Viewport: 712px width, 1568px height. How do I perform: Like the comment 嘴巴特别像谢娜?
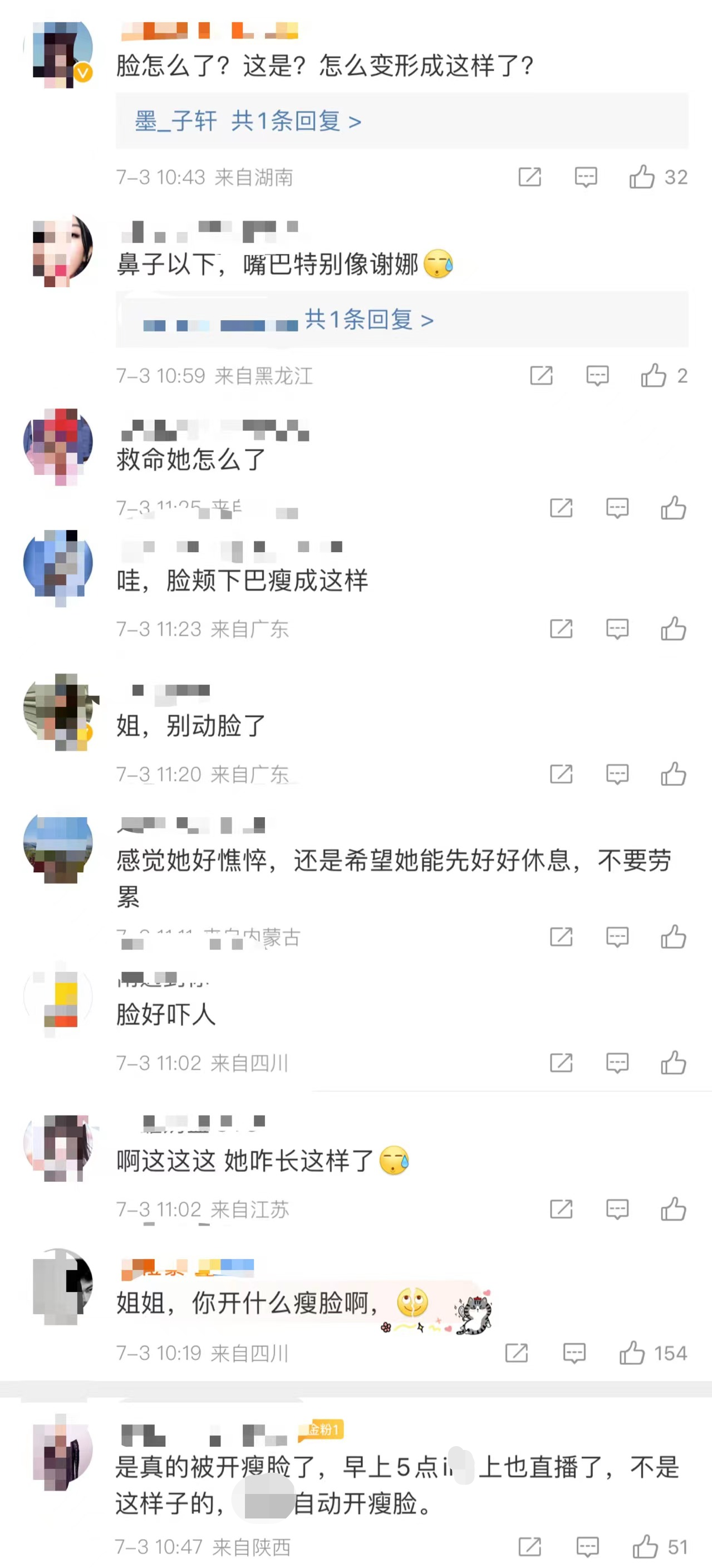(x=654, y=376)
